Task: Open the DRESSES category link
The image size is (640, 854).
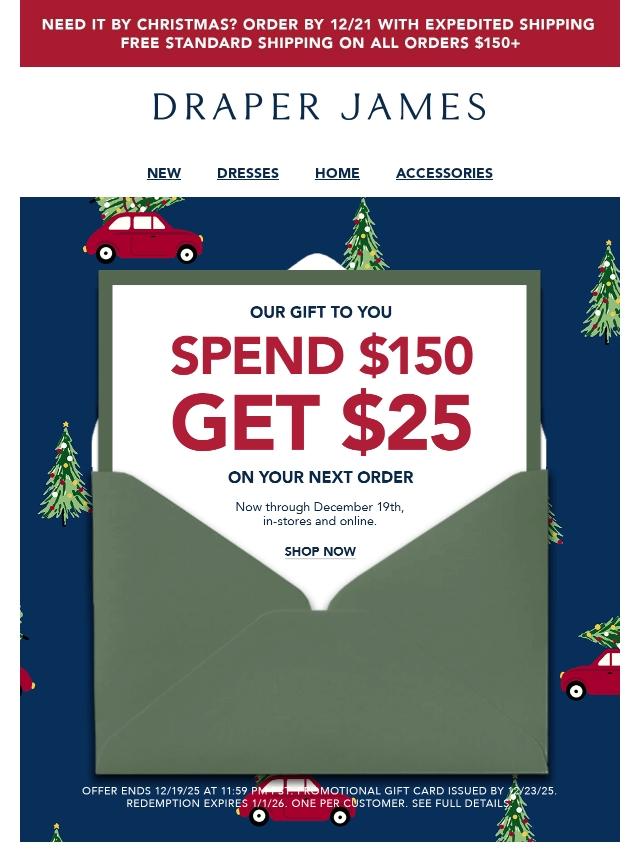Action: click(248, 173)
